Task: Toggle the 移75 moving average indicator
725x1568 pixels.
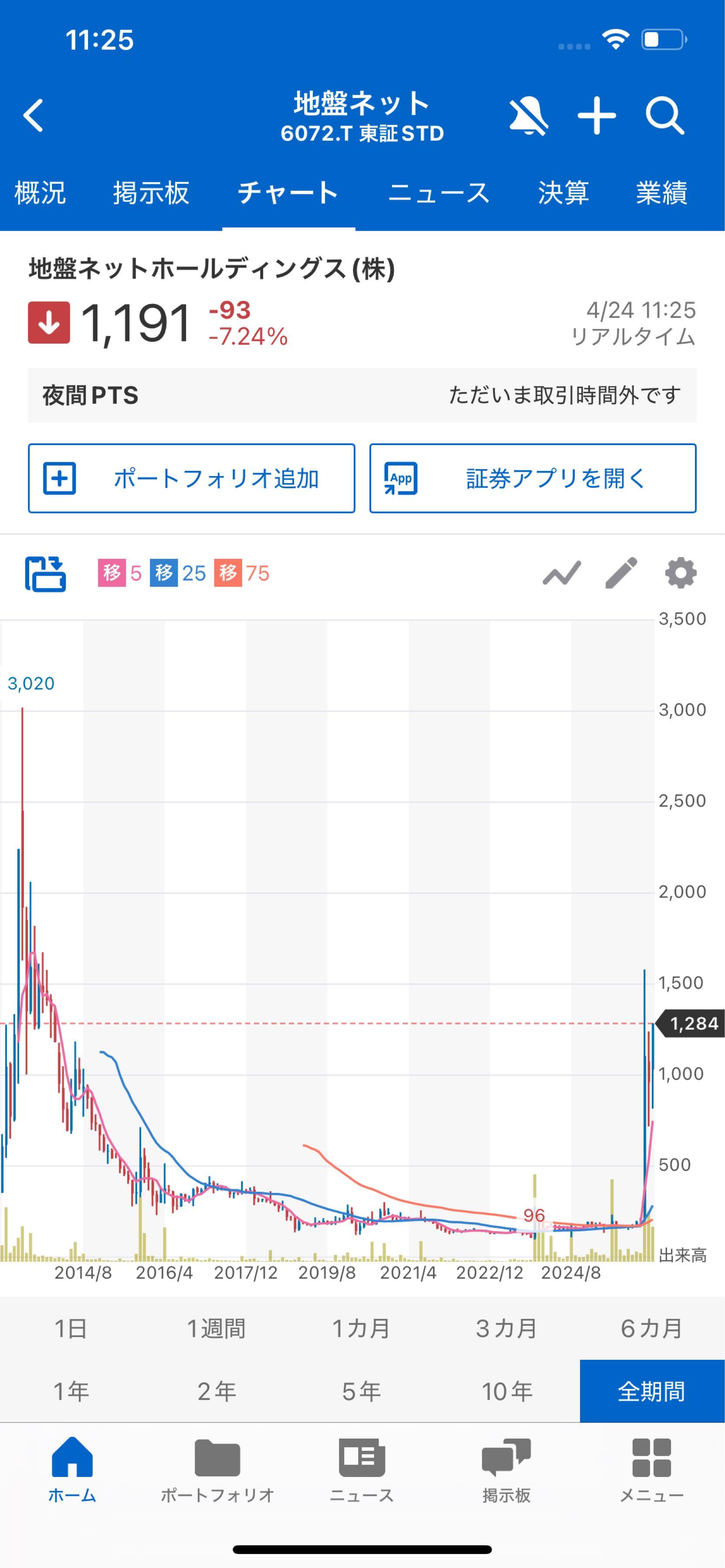Action: (x=243, y=574)
